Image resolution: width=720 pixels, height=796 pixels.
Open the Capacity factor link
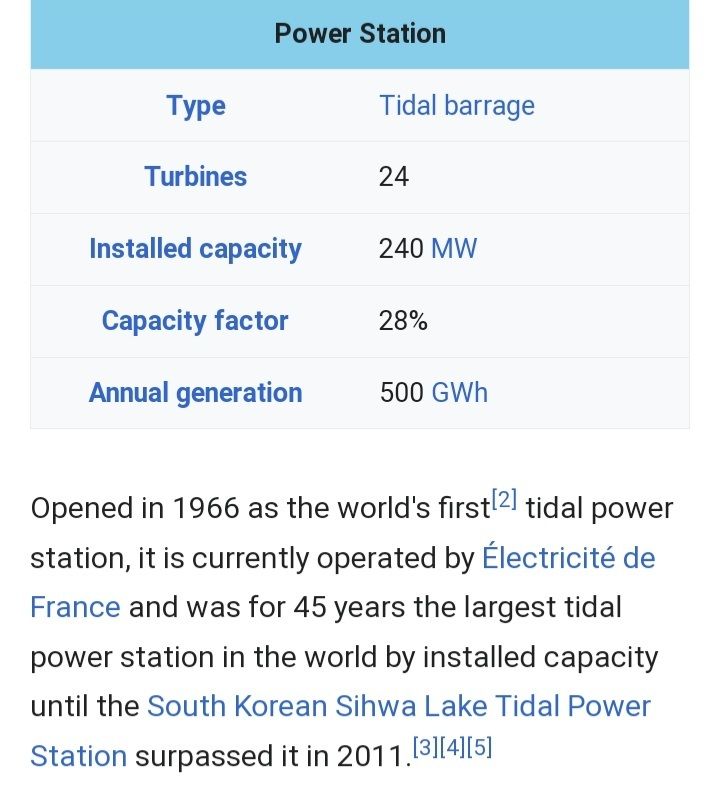tap(195, 320)
